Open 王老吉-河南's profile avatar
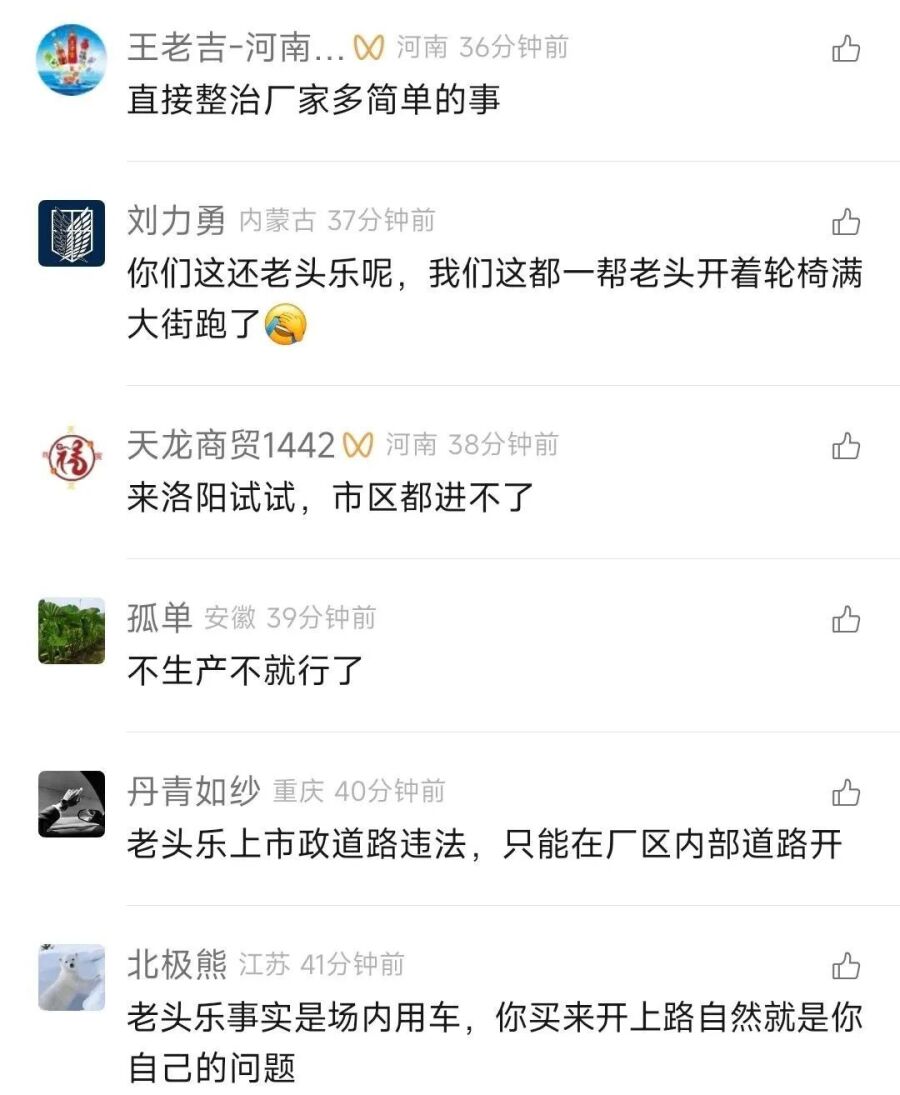Viewport: 900px width, 1095px height. [x=71, y=60]
